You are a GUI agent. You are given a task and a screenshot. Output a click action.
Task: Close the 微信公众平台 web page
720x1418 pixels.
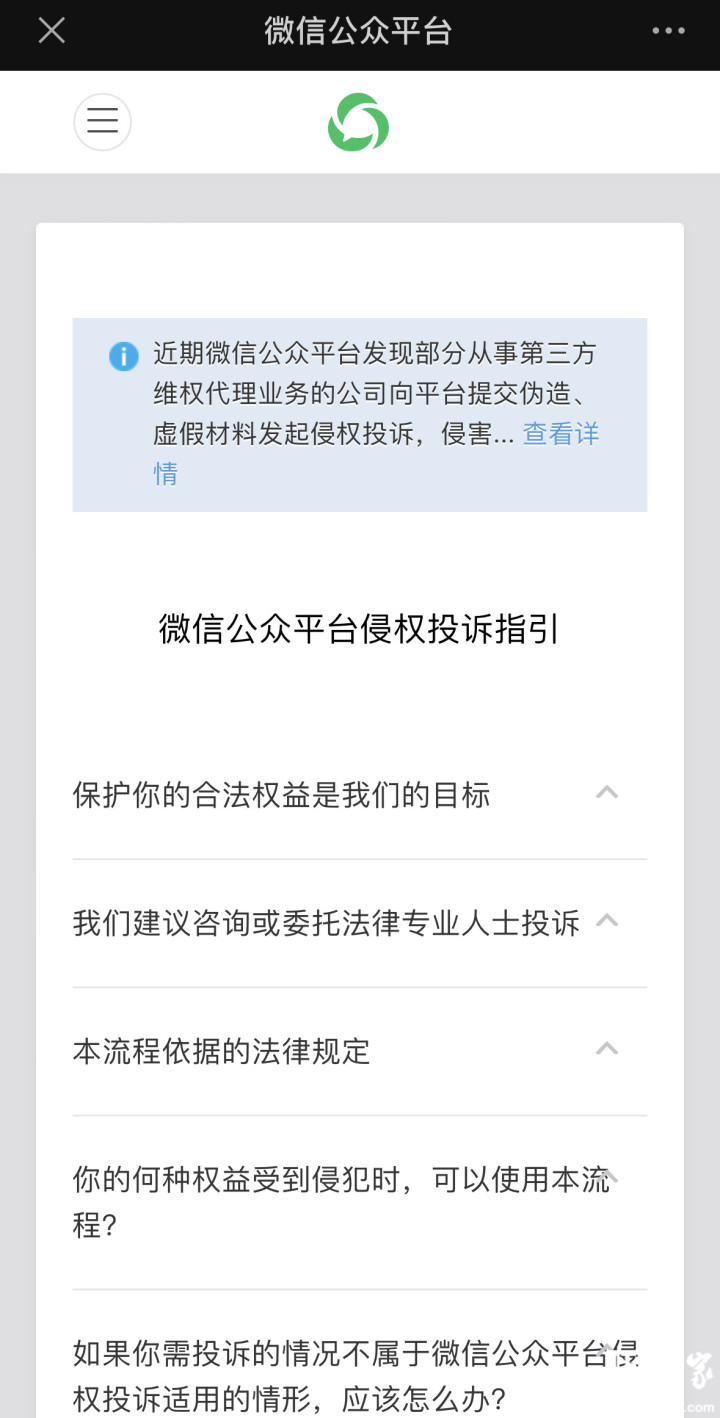click(x=51, y=31)
